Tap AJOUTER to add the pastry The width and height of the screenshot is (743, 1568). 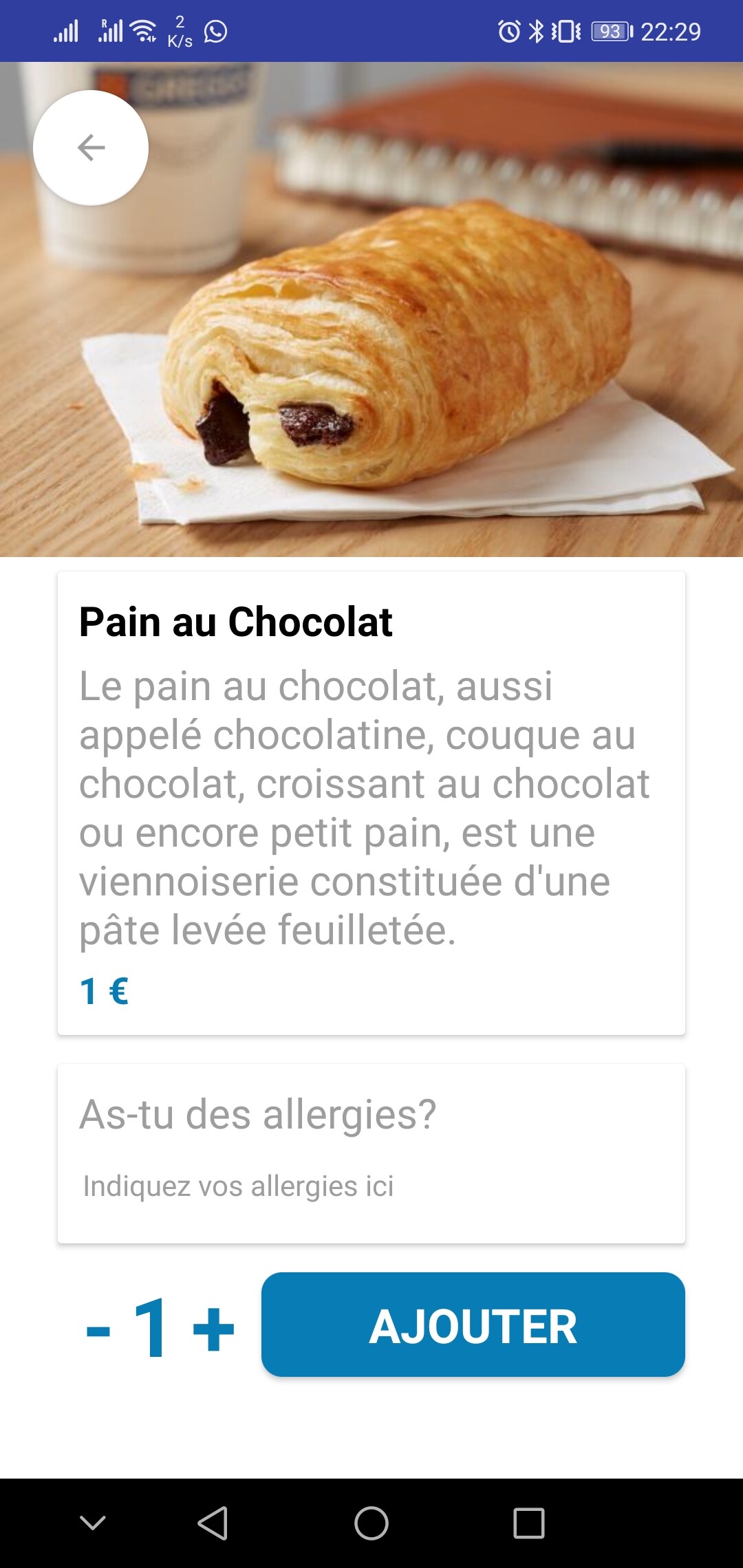click(x=473, y=1325)
